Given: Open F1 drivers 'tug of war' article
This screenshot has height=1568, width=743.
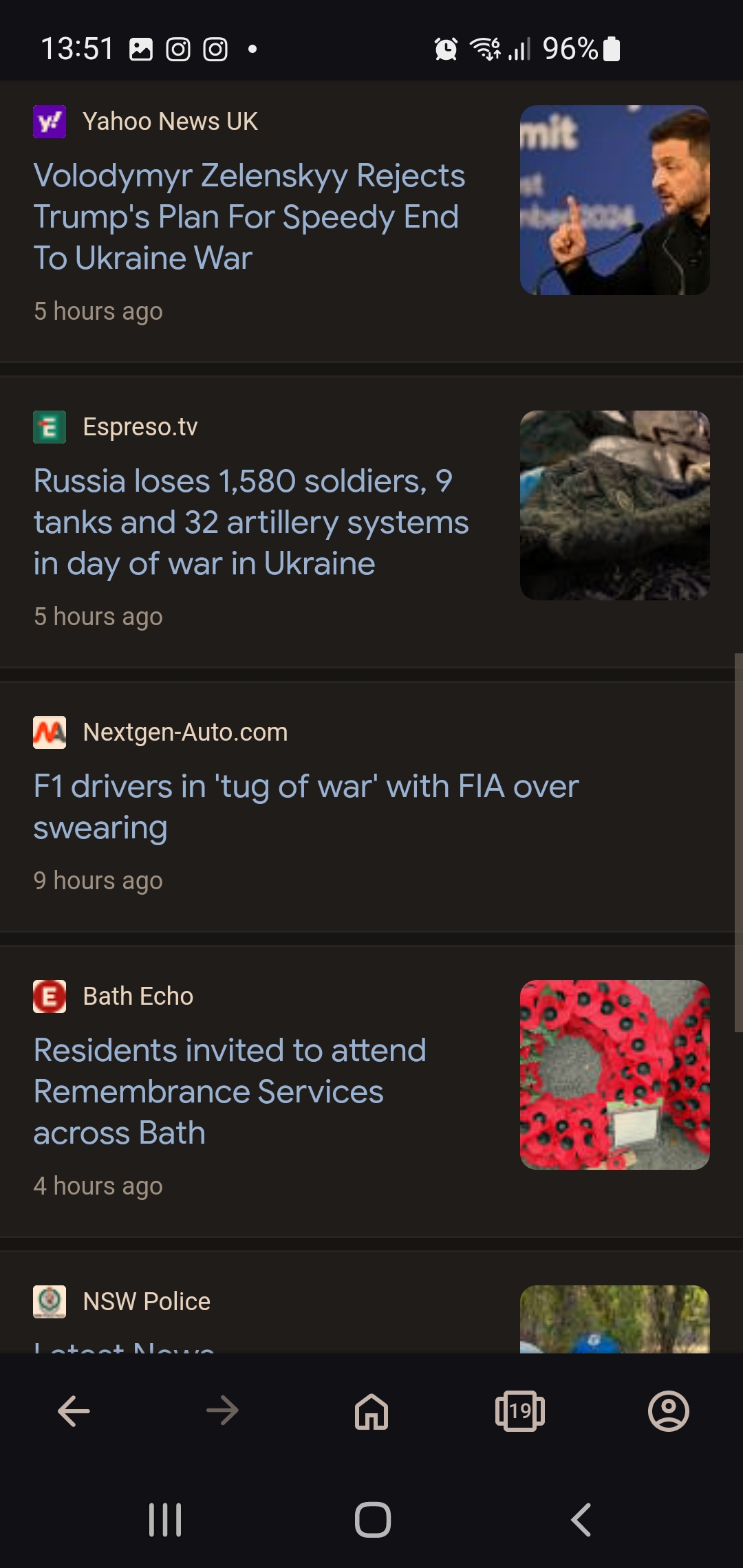Looking at the screenshot, I should (x=306, y=807).
